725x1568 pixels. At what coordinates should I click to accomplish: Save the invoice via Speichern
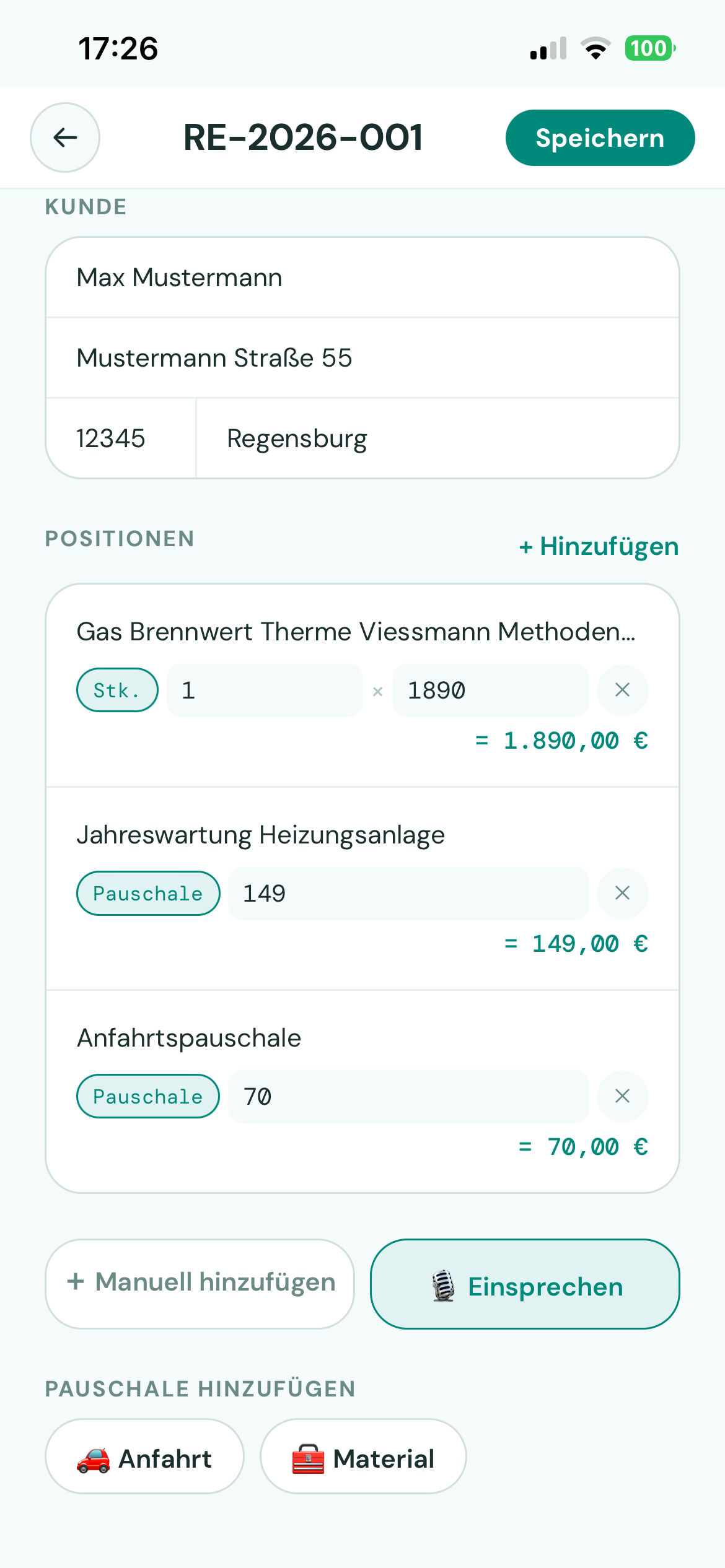[x=599, y=137]
